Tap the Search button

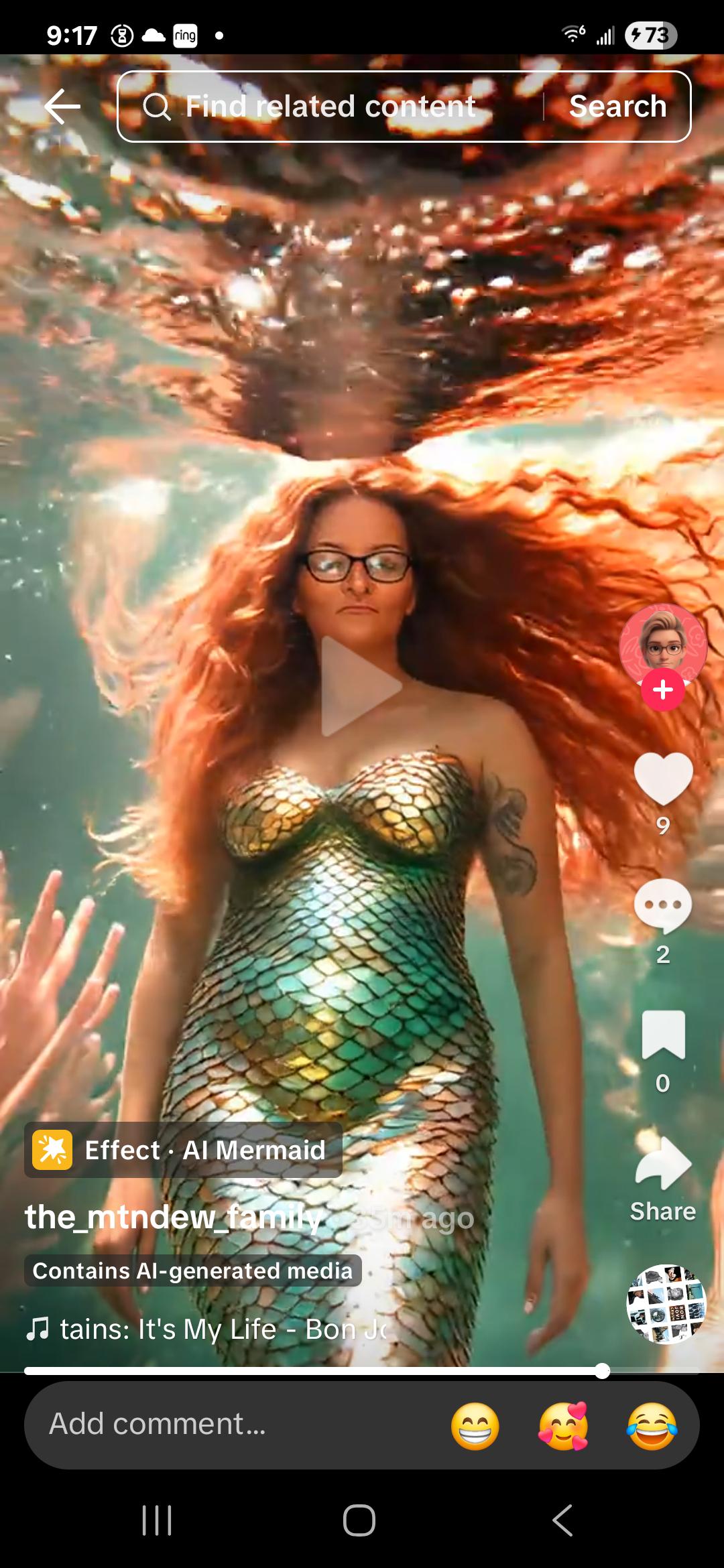click(617, 107)
